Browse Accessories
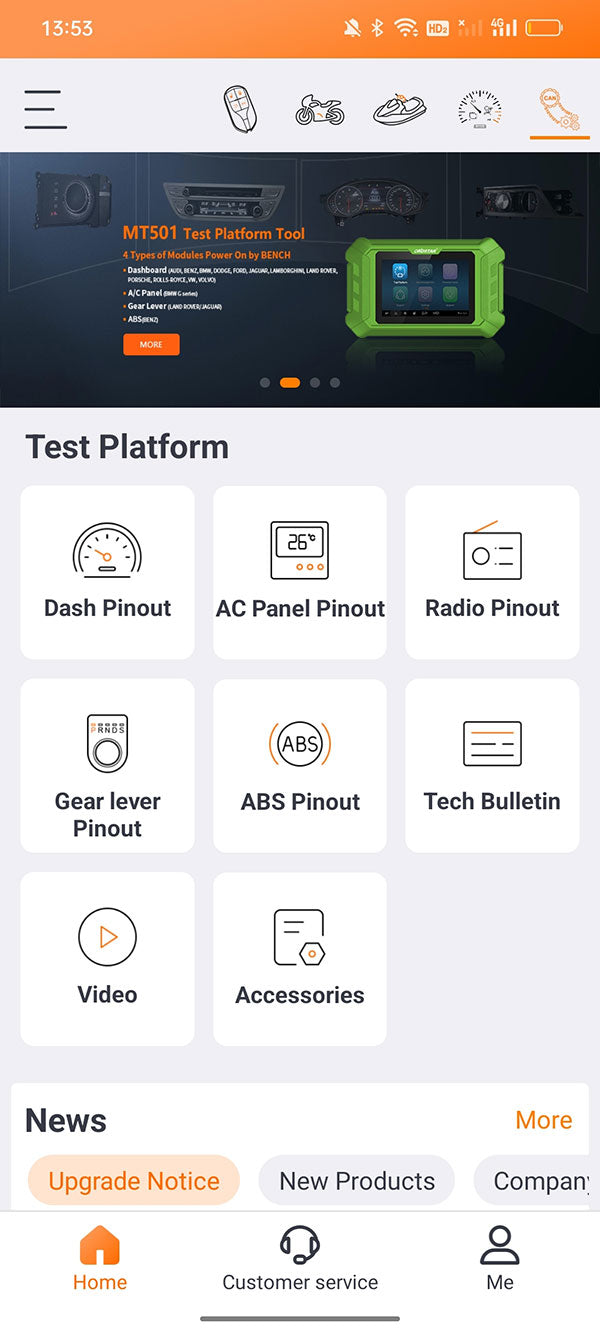 point(300,958)
